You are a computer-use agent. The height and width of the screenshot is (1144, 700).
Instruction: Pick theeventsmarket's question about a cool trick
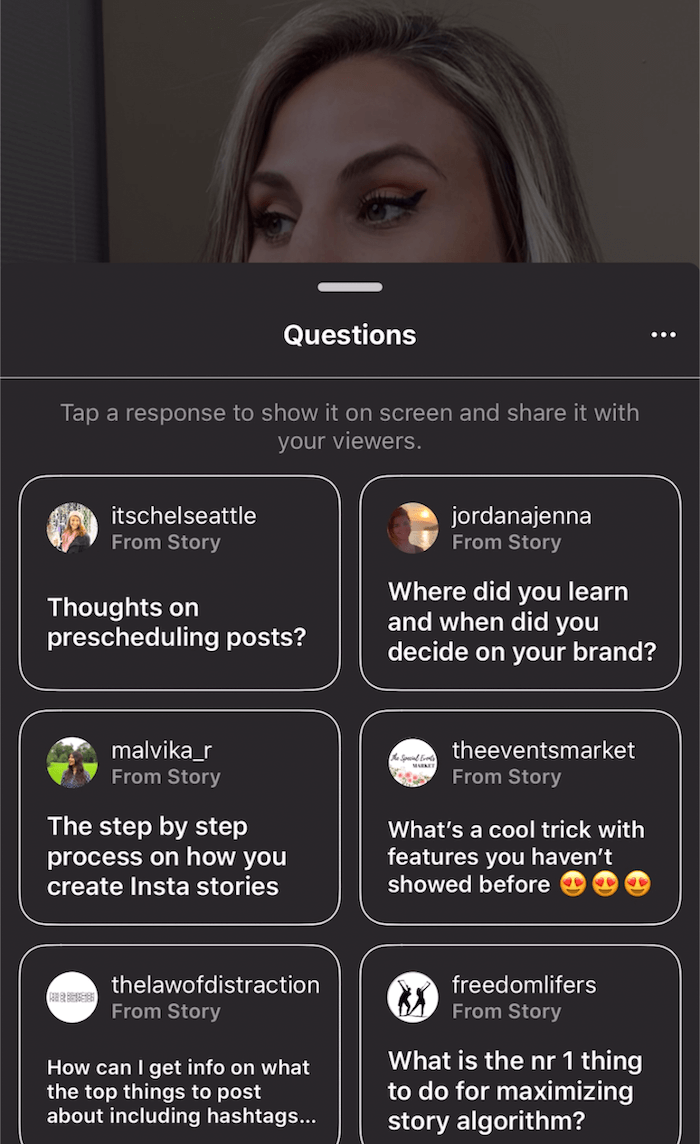pos(520,817)
